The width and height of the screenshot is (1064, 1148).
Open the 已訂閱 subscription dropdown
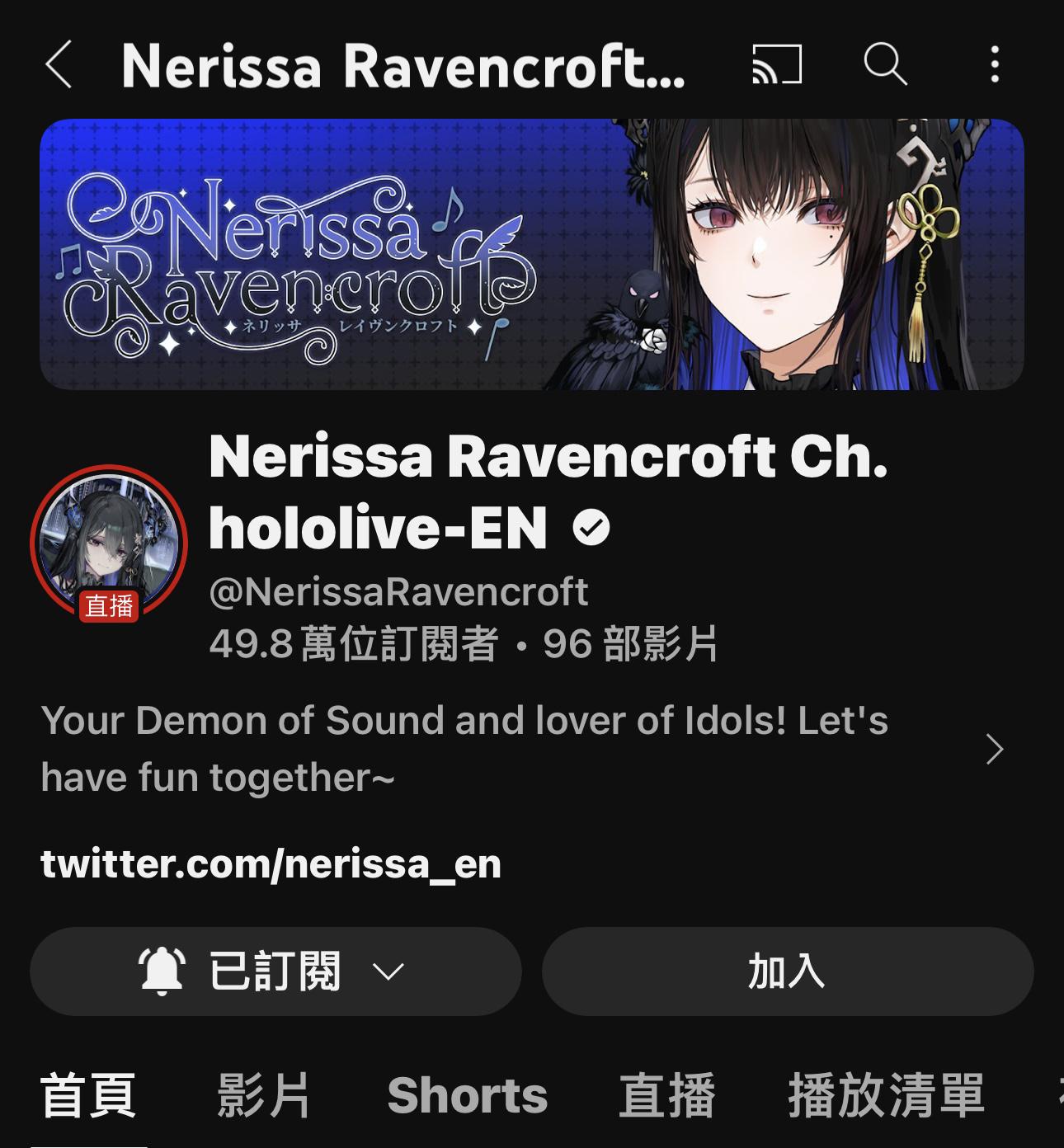click(x=275, y=972)
